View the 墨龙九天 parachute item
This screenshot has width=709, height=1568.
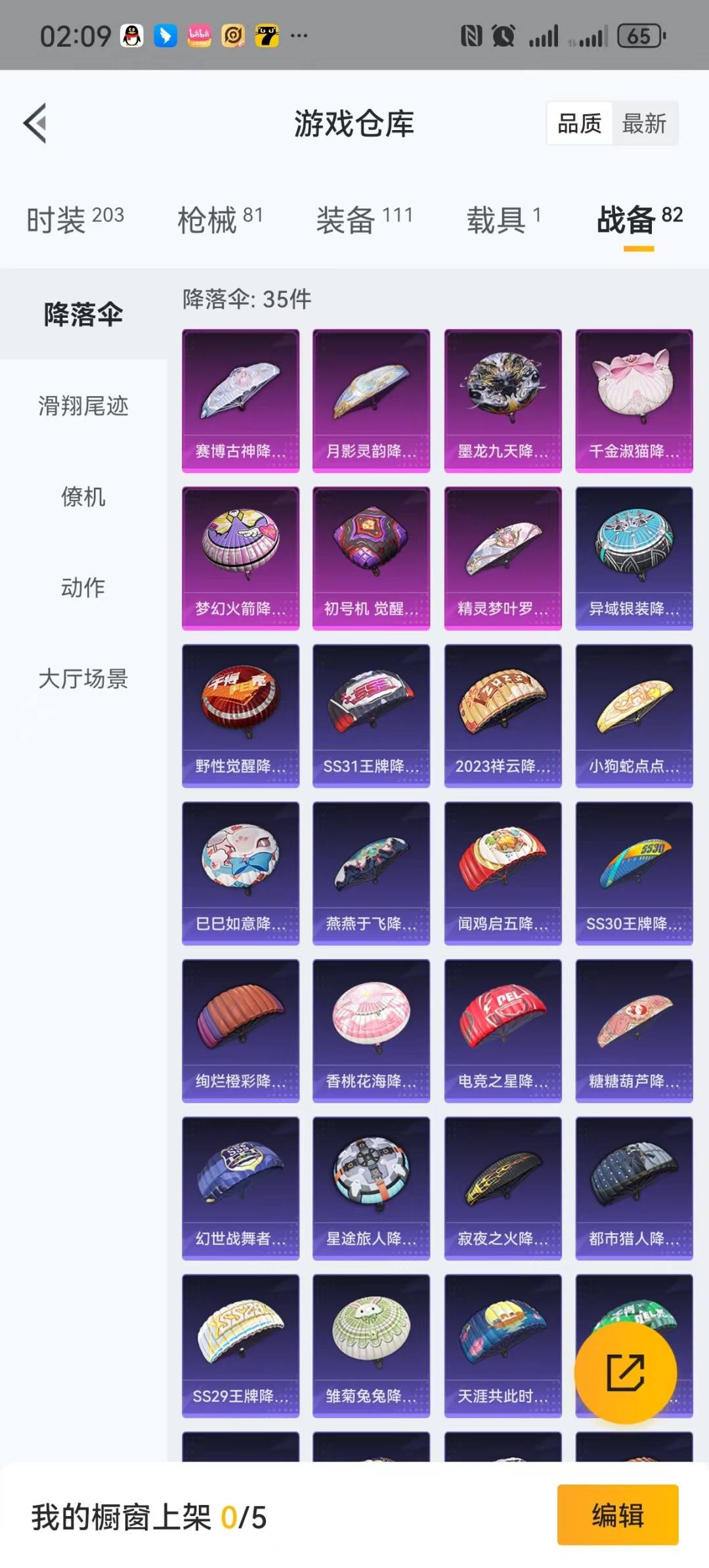[x=503, y=400]
